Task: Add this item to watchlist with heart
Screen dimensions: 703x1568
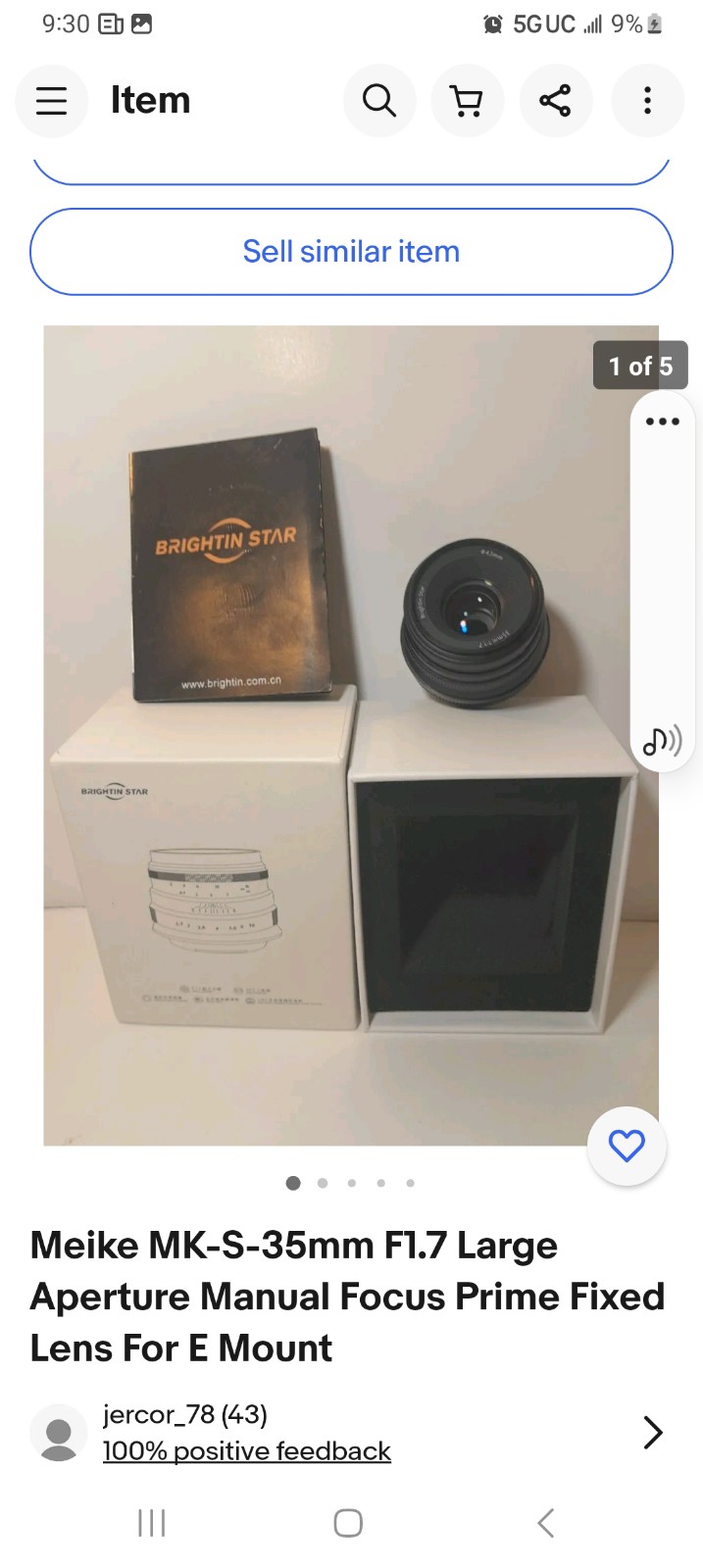Action: pyautogui.click(x=627, y=1146)
